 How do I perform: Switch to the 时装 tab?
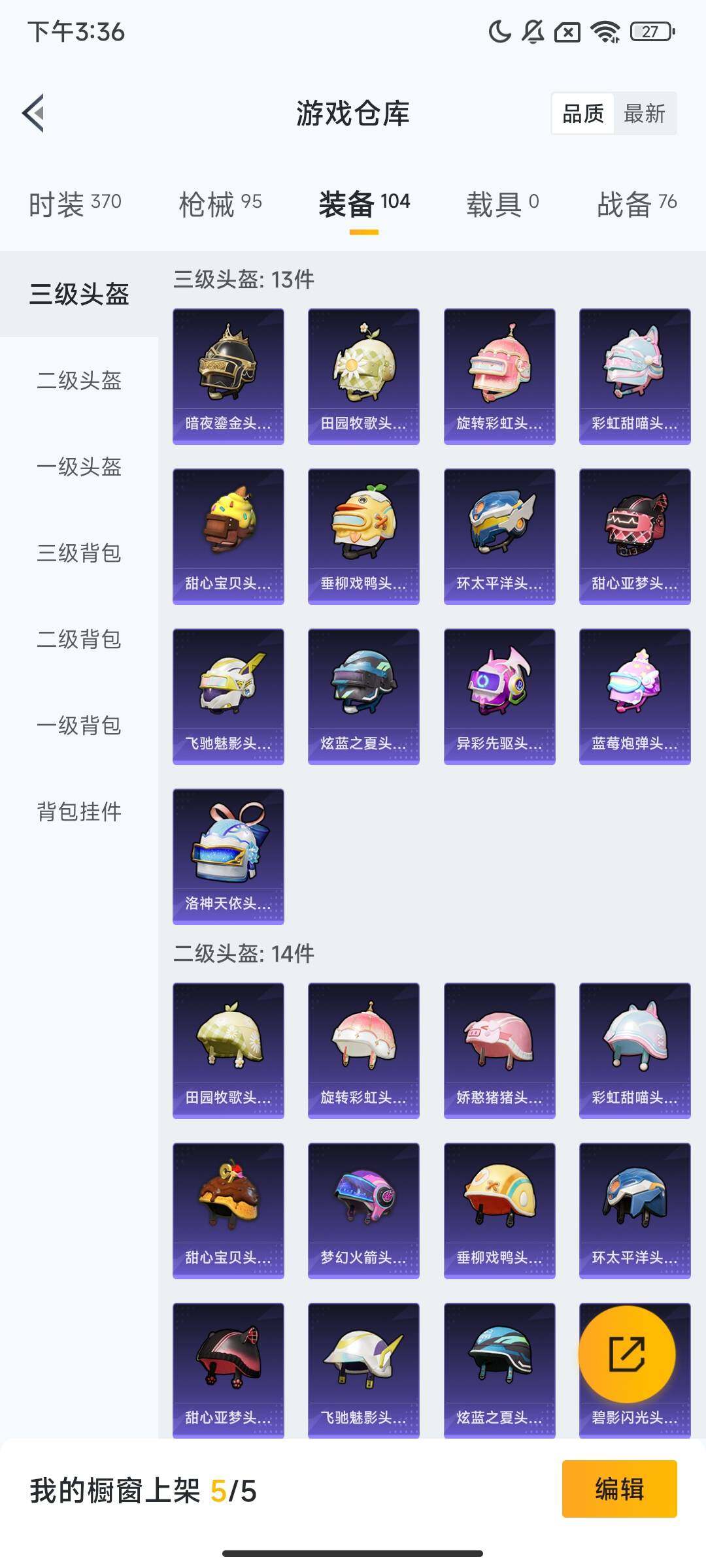coord(75,204)
